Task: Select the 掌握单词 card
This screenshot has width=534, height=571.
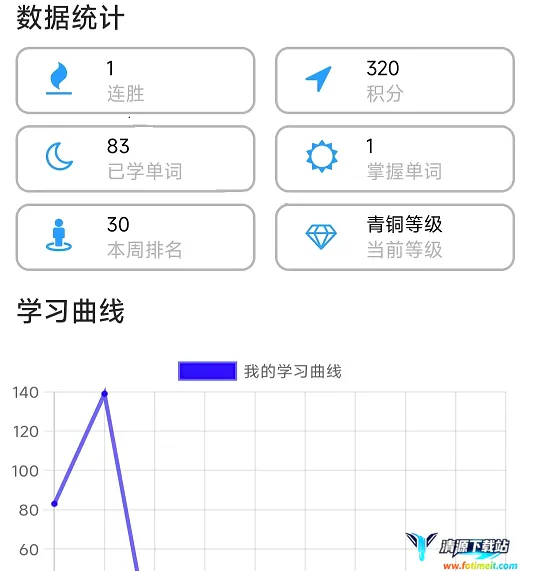Action: (395, 159)
